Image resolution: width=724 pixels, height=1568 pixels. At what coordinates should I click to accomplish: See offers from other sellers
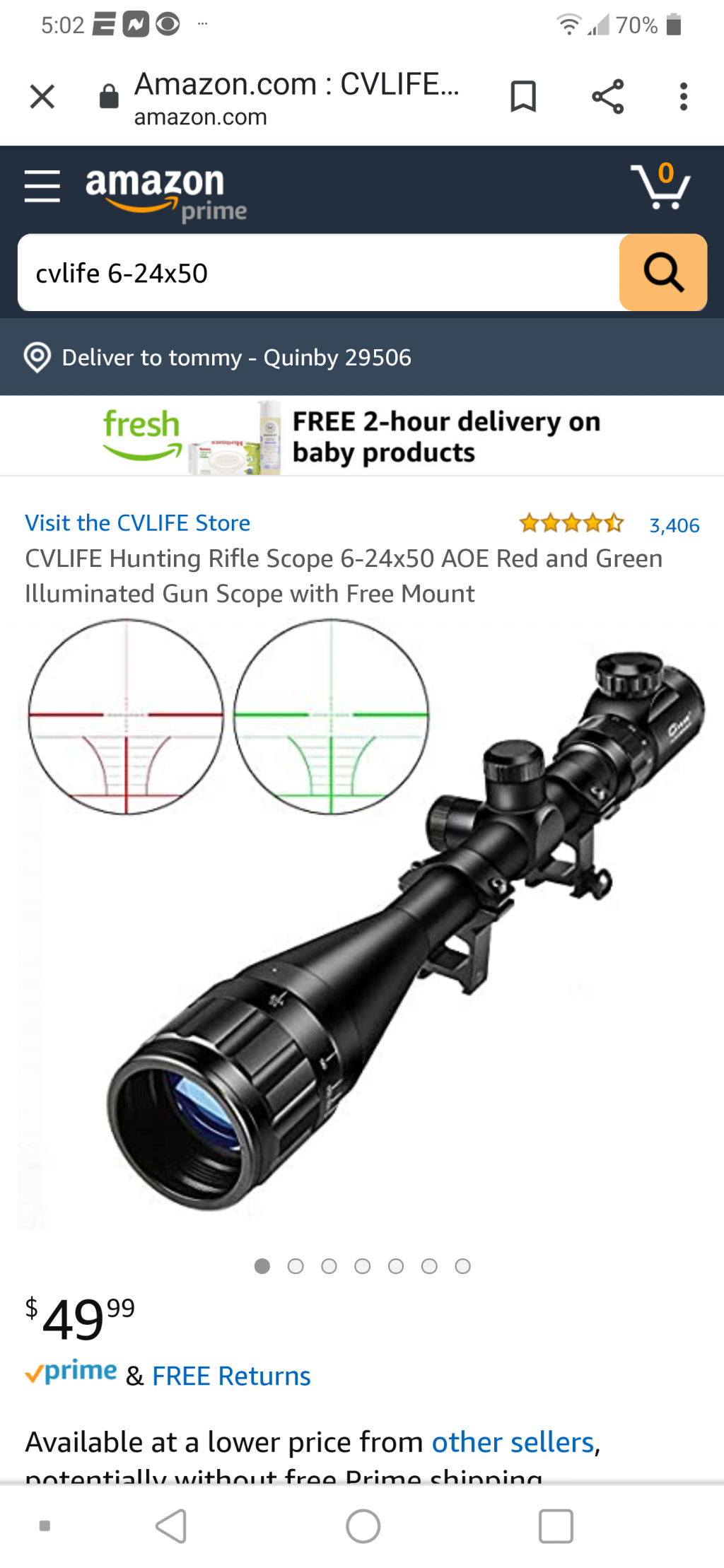[513, 1442]
